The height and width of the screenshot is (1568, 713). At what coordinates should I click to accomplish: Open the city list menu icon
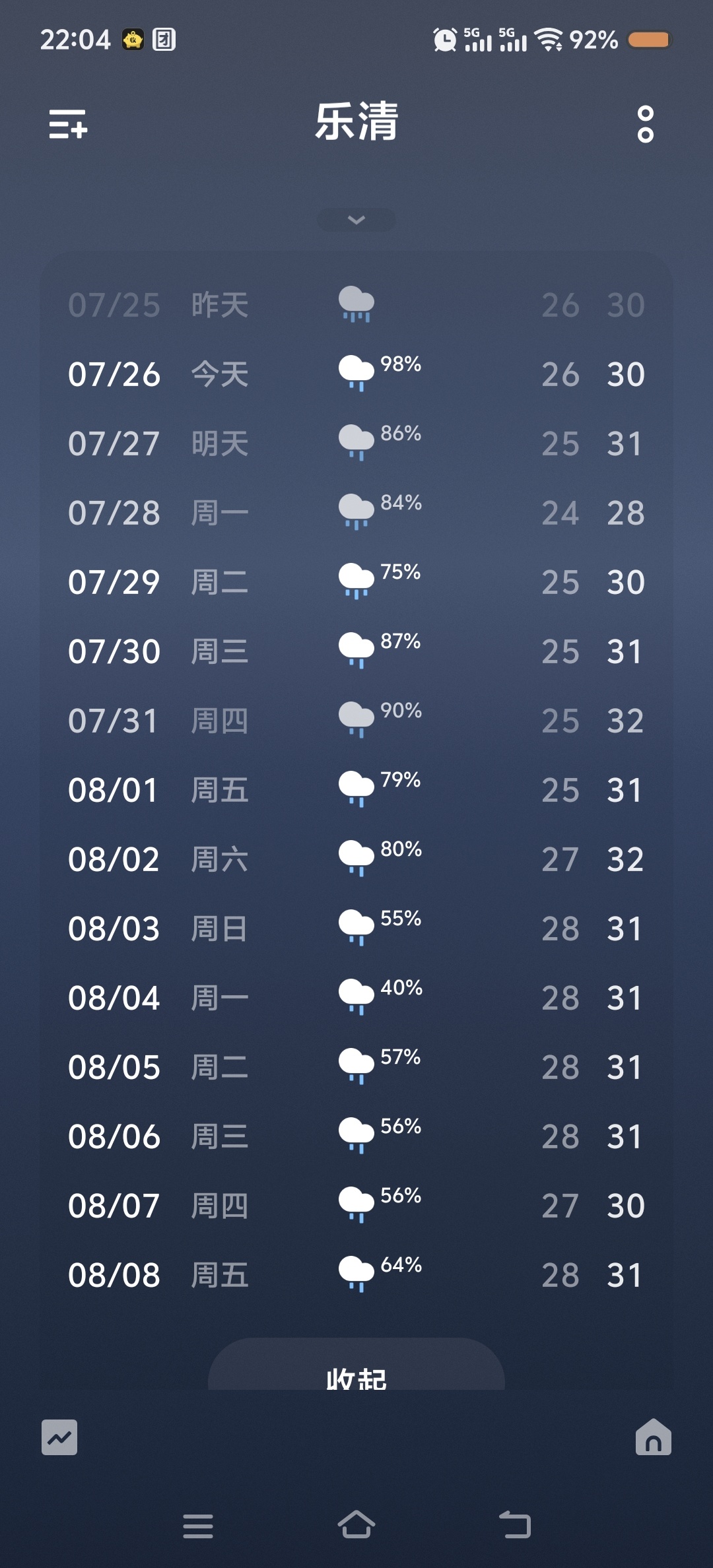click(68, 124)
